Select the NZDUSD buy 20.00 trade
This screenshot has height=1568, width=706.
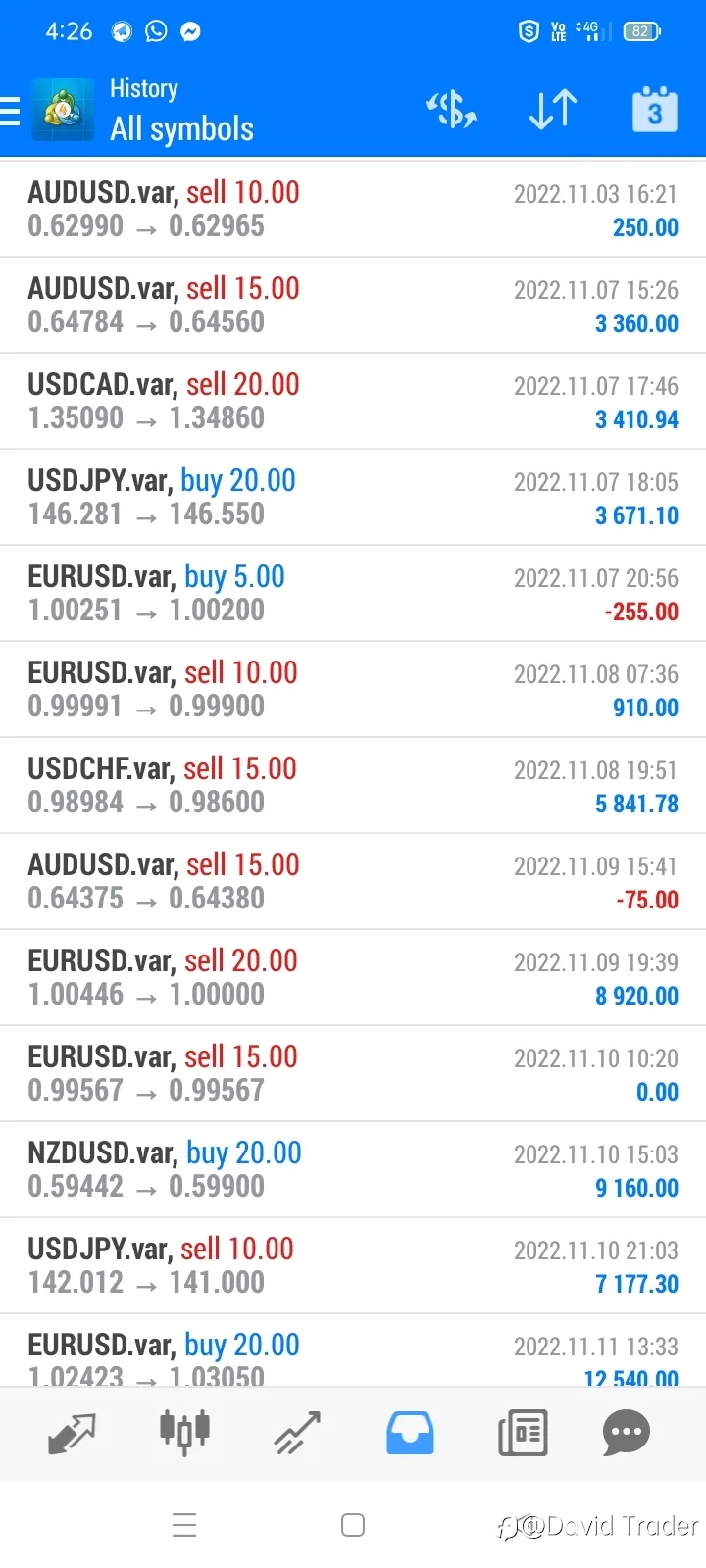[x=353, y=1169]
